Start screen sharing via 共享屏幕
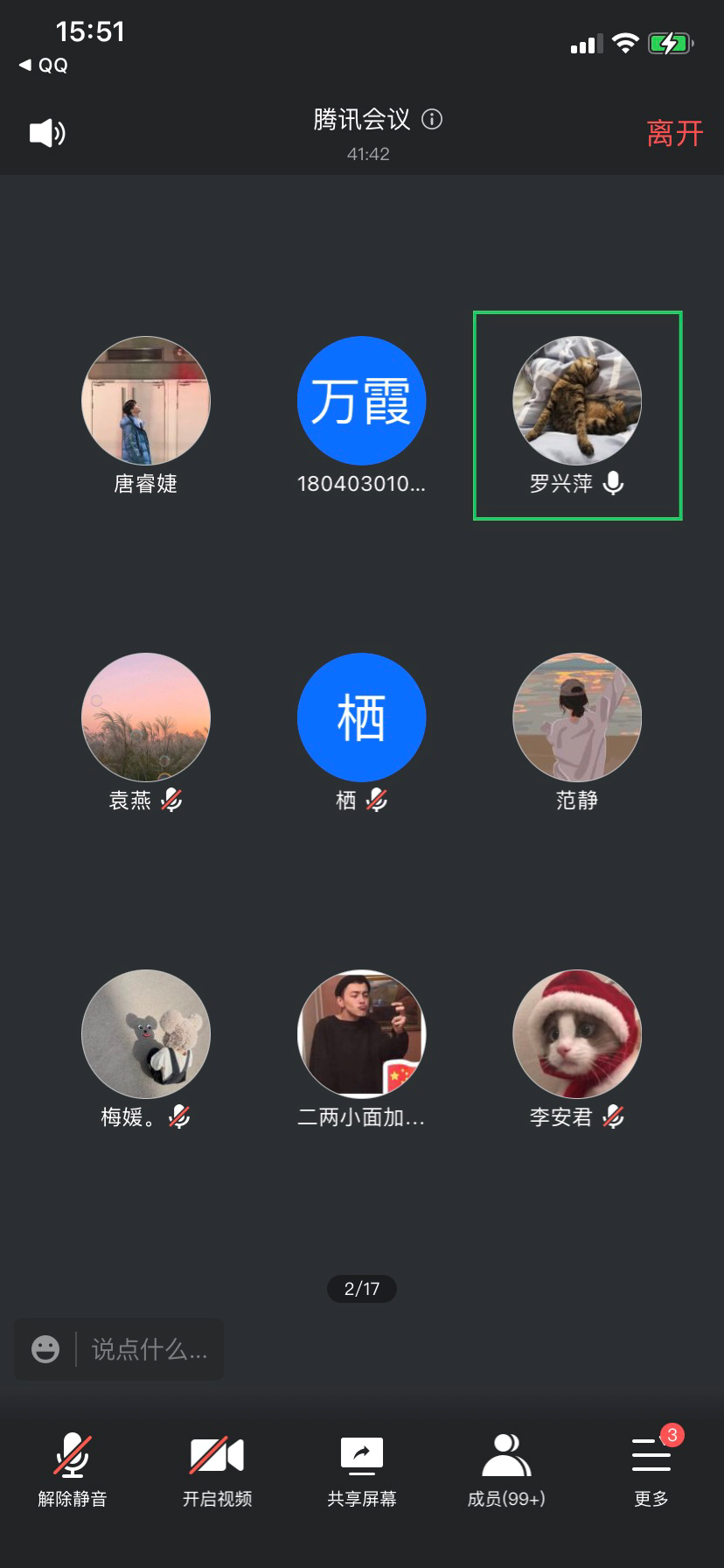The image size is (724, 1568). pos(362,1470)
